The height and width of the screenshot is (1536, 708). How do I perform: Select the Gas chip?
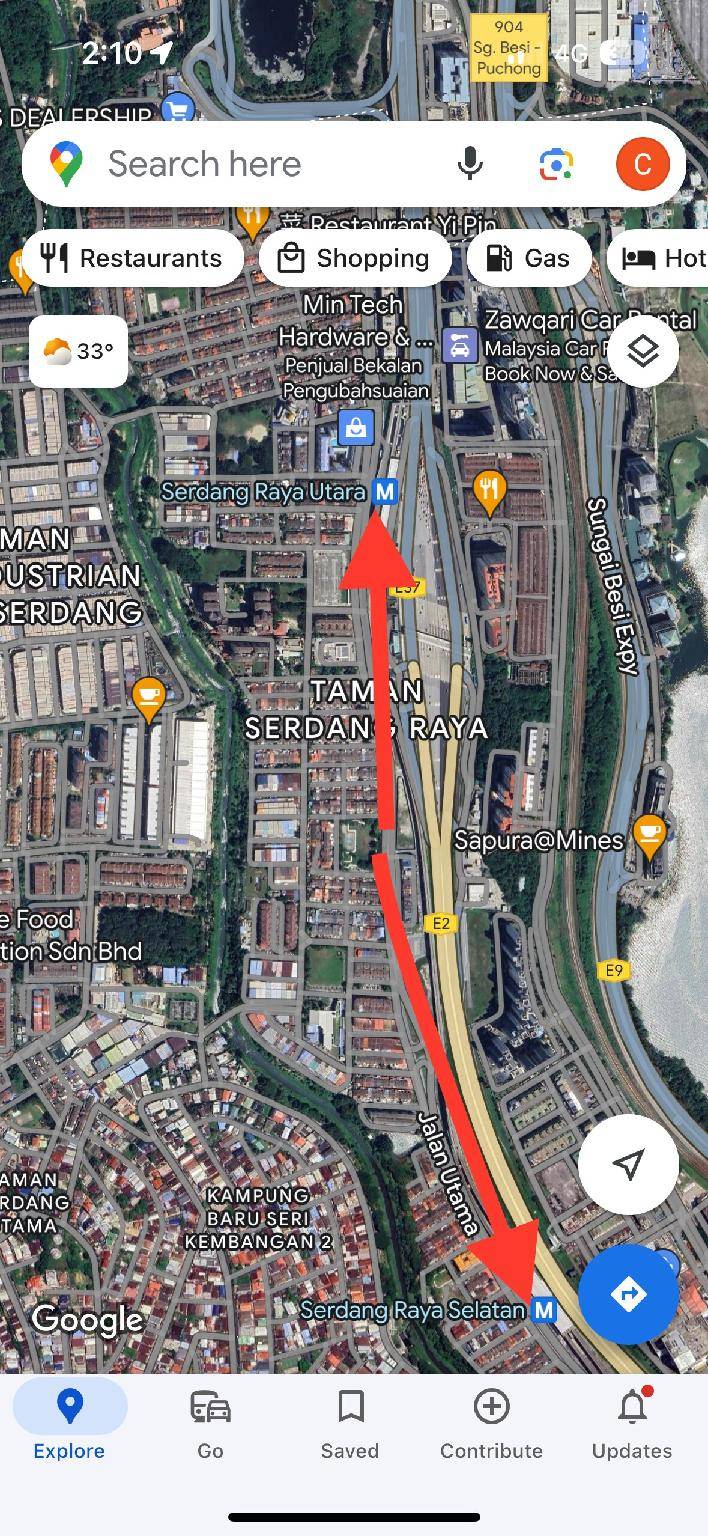click(528, 258)
